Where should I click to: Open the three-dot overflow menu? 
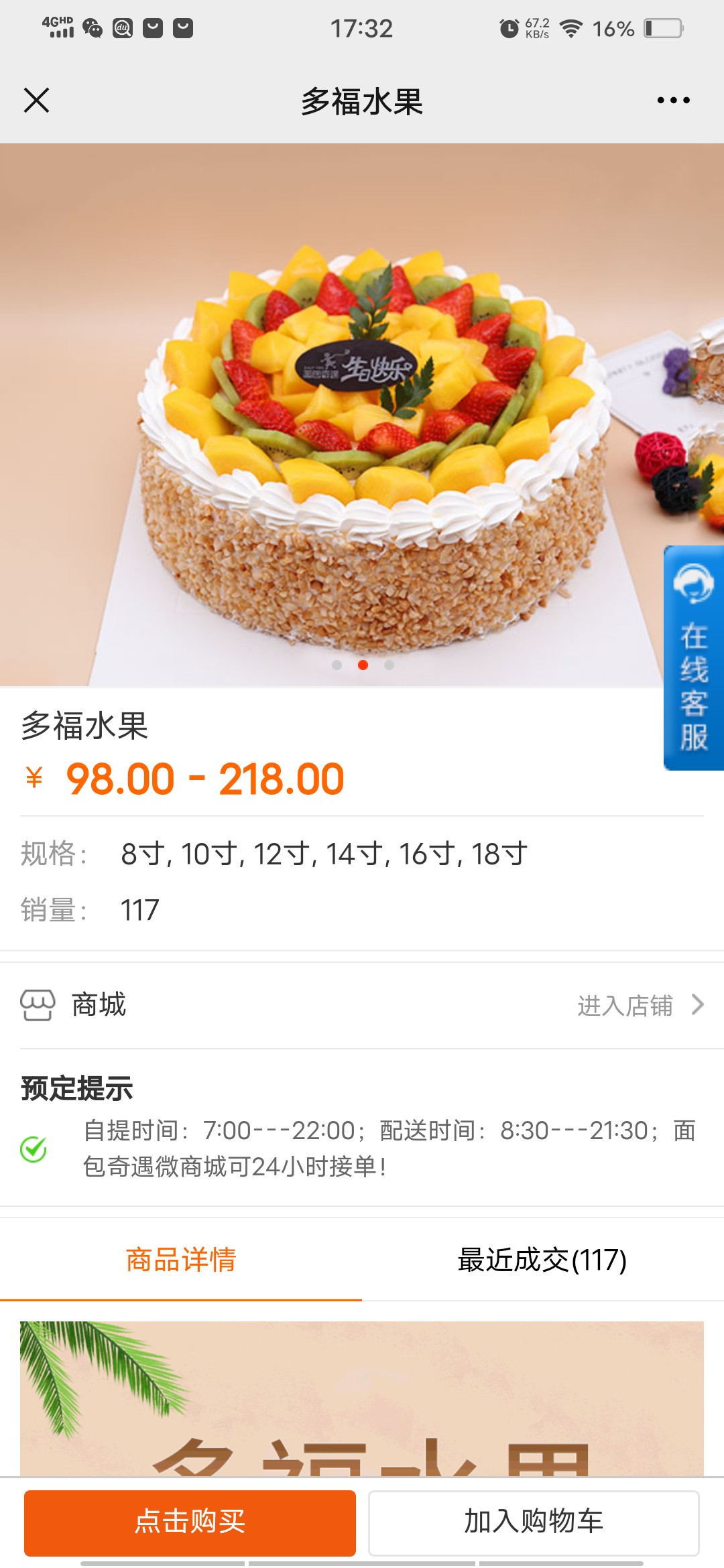673,101
